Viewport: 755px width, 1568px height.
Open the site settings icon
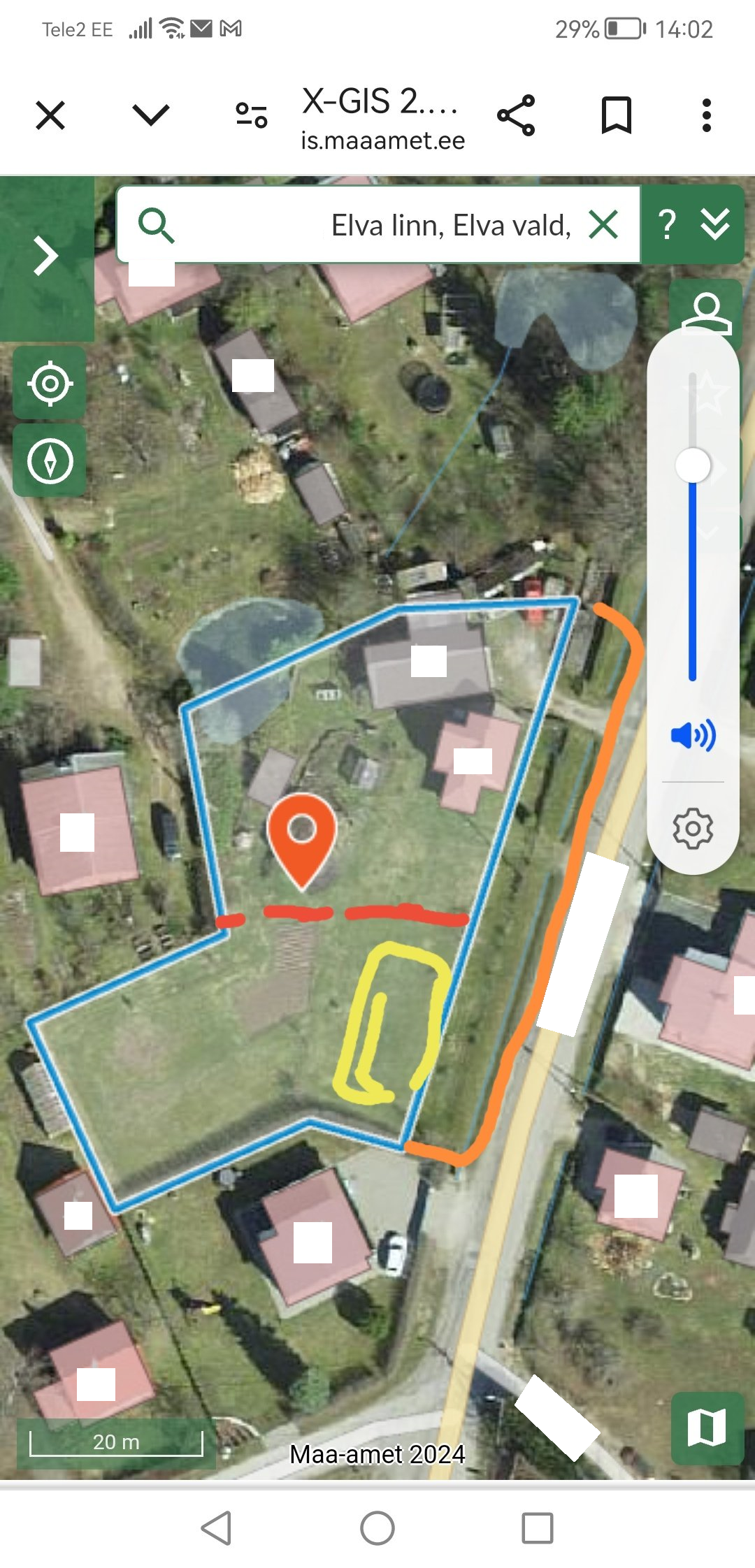(x=251, y=115)
